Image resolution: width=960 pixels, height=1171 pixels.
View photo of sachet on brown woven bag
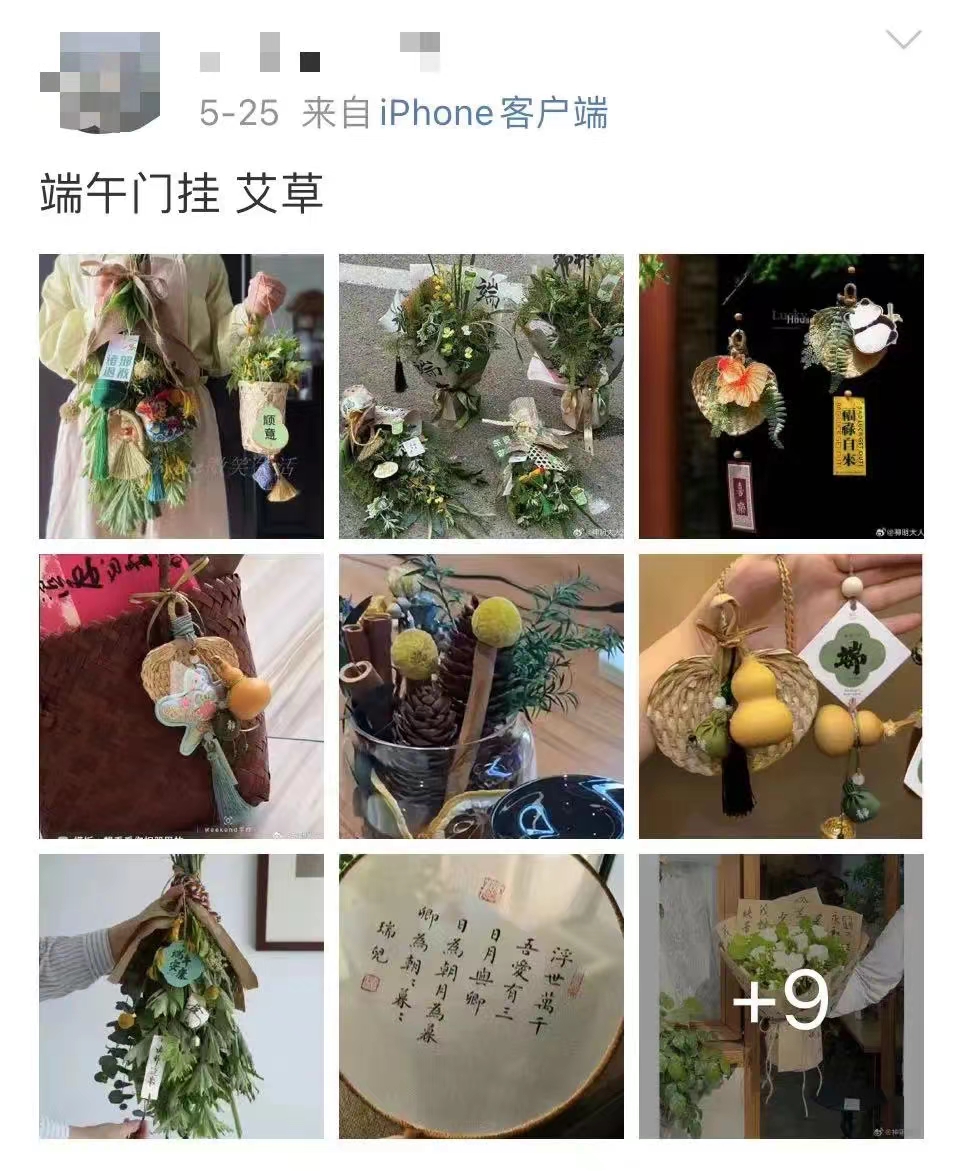point(181,696)
